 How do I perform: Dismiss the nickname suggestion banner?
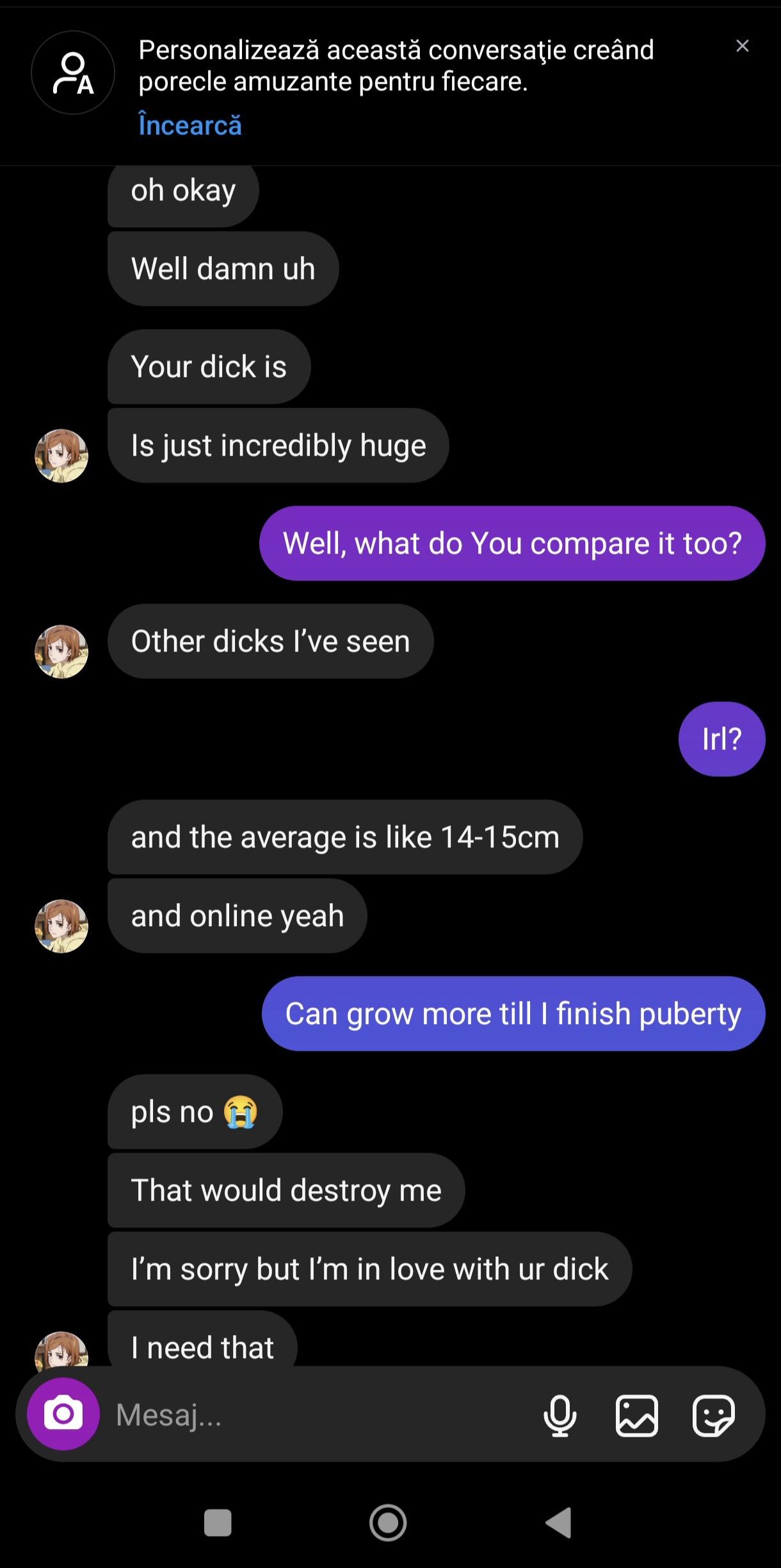pos(742,46)
